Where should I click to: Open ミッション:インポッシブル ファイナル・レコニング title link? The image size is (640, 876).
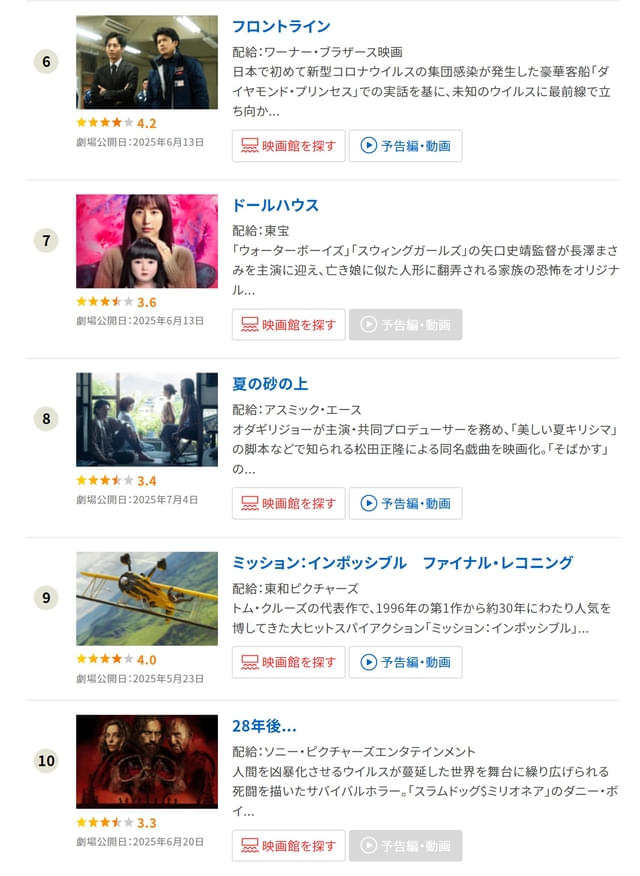pos(402,563)
